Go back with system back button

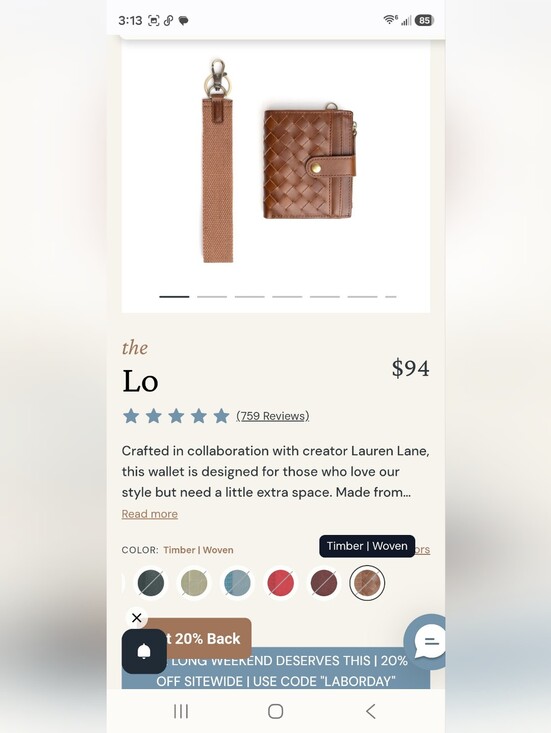pos(371,711)
